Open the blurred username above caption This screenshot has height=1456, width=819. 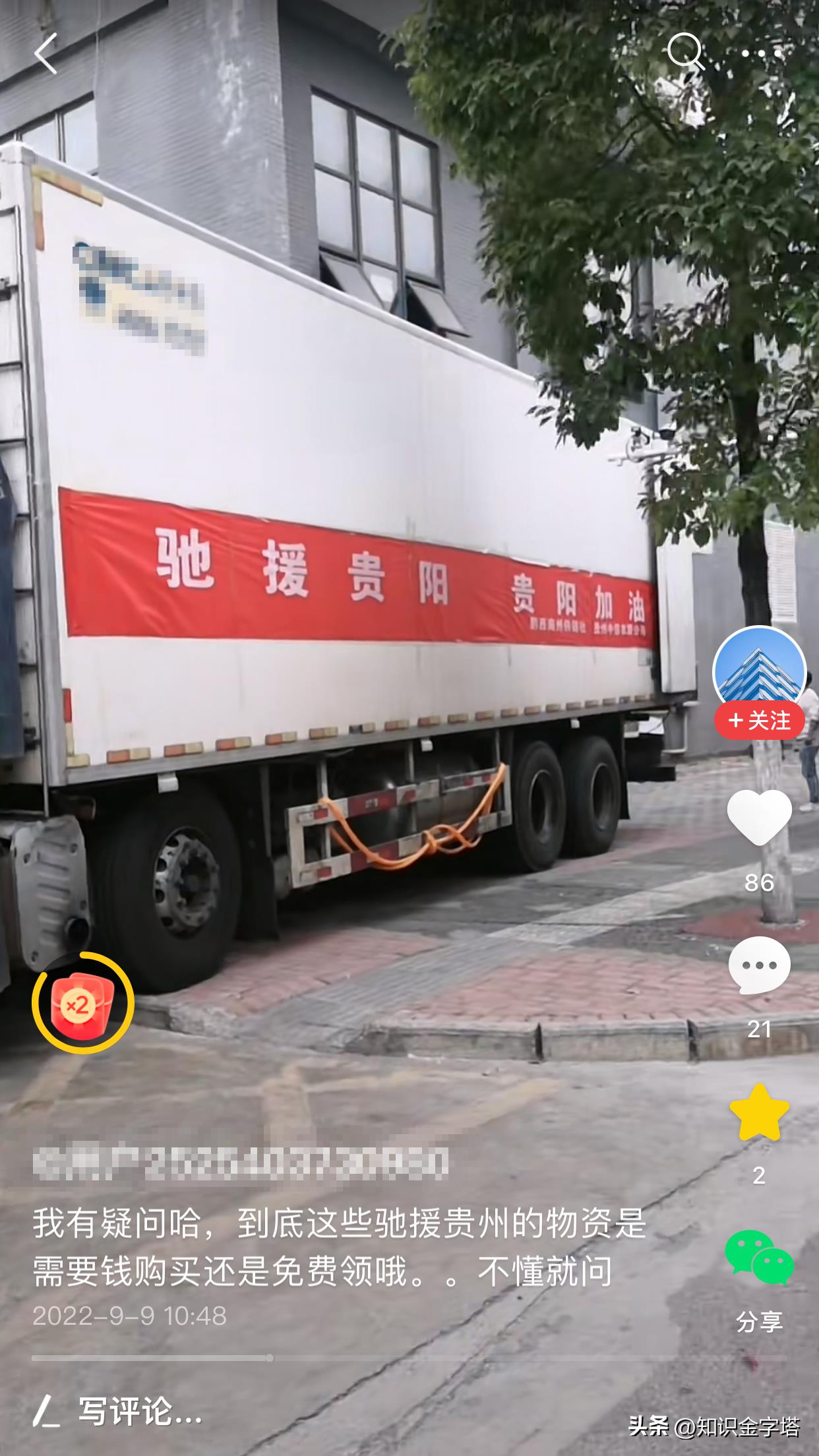pos(241,1163)
